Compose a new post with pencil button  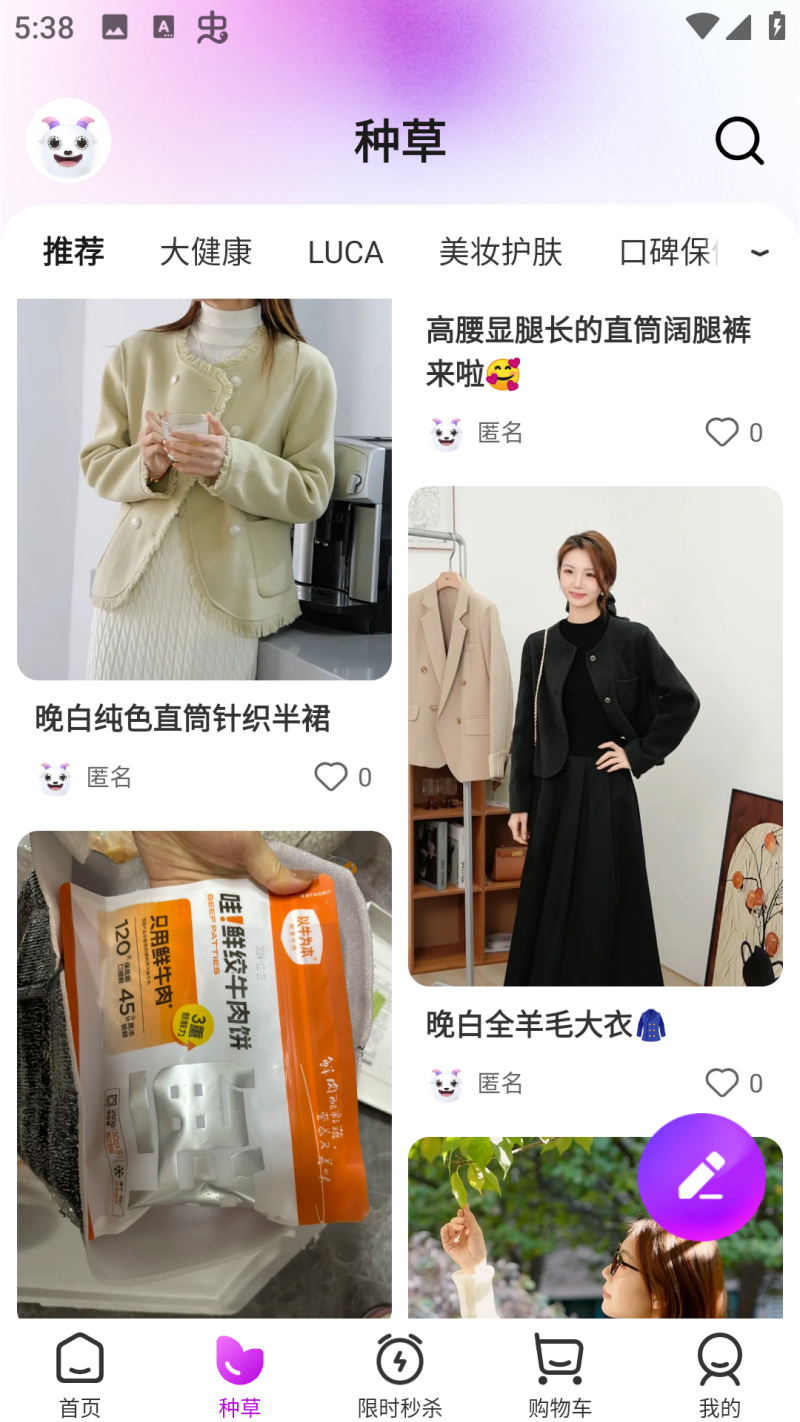pyautogui.click(x=701, y=1177)
